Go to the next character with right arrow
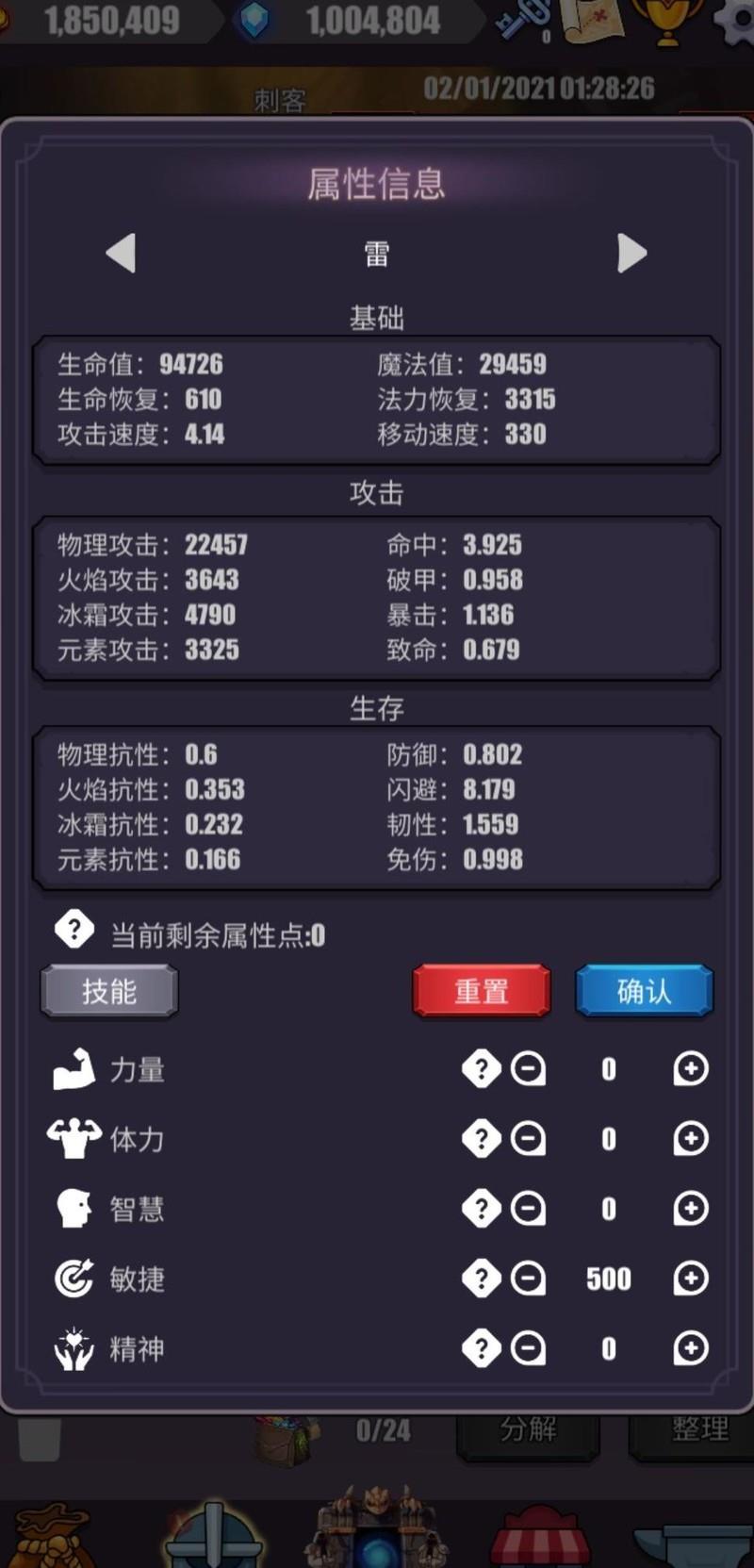This screenshot has height=1568, width=754. [631, 253]
